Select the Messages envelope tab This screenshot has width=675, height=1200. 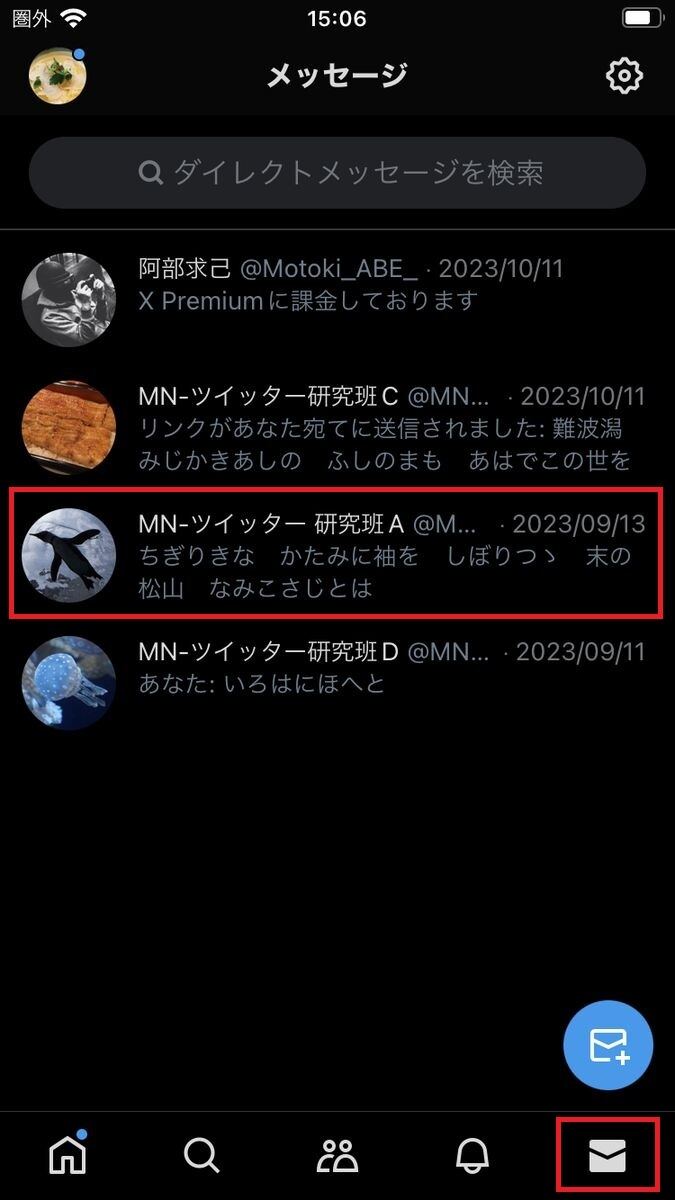click(607, 1155)
